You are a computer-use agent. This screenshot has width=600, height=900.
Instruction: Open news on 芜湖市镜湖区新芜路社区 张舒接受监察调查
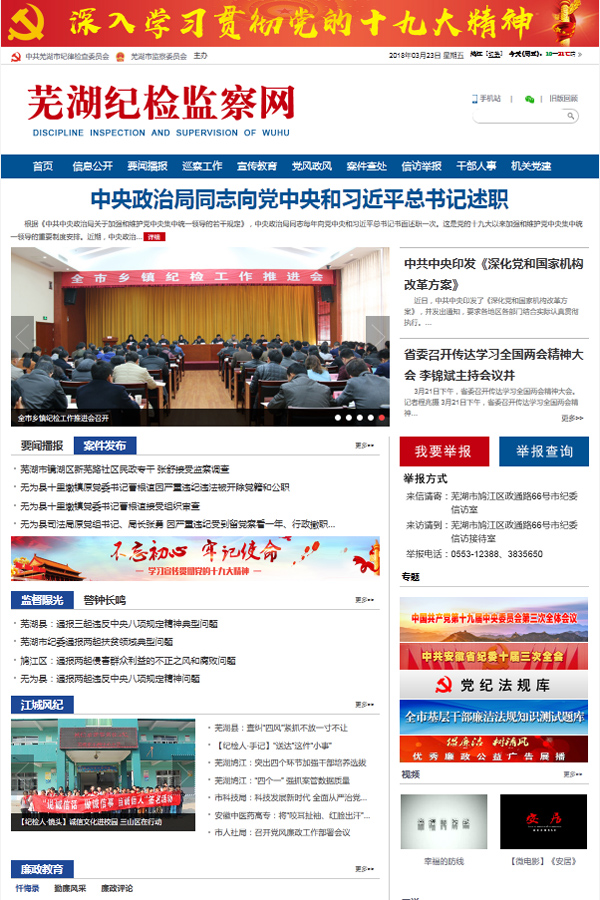(x=125, y=468)
